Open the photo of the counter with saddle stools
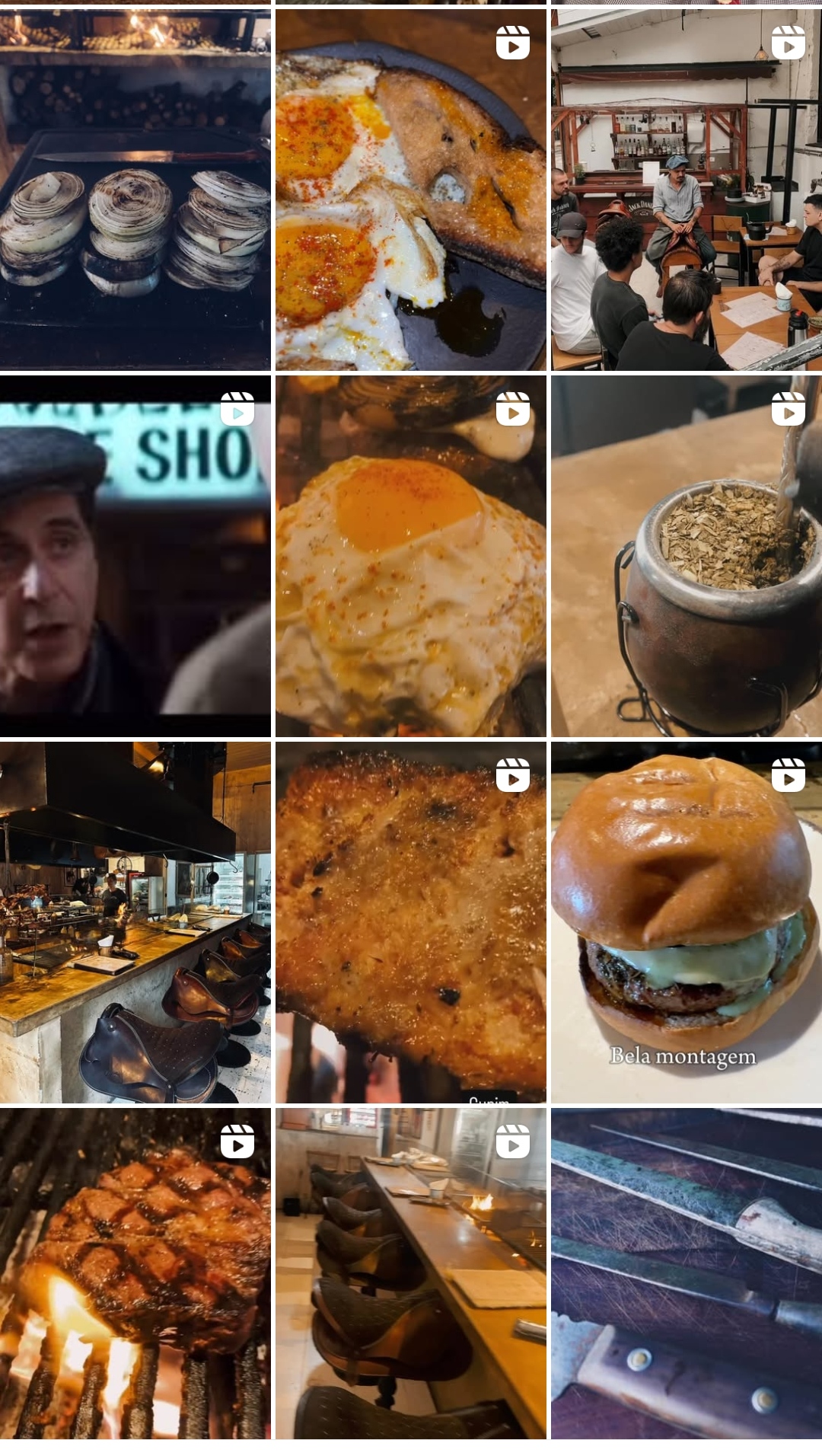 135,921
